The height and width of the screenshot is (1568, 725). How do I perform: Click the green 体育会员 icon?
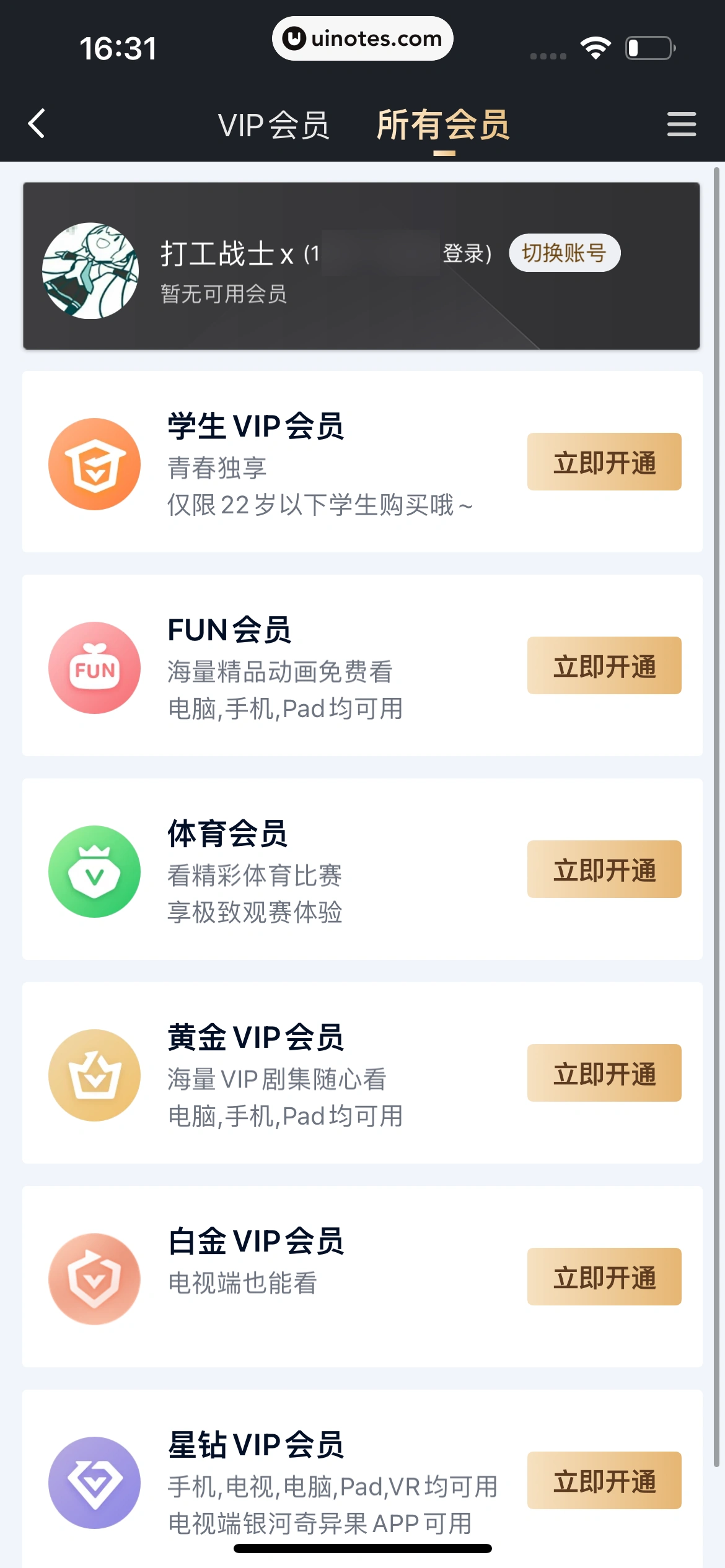pos(94,871)
